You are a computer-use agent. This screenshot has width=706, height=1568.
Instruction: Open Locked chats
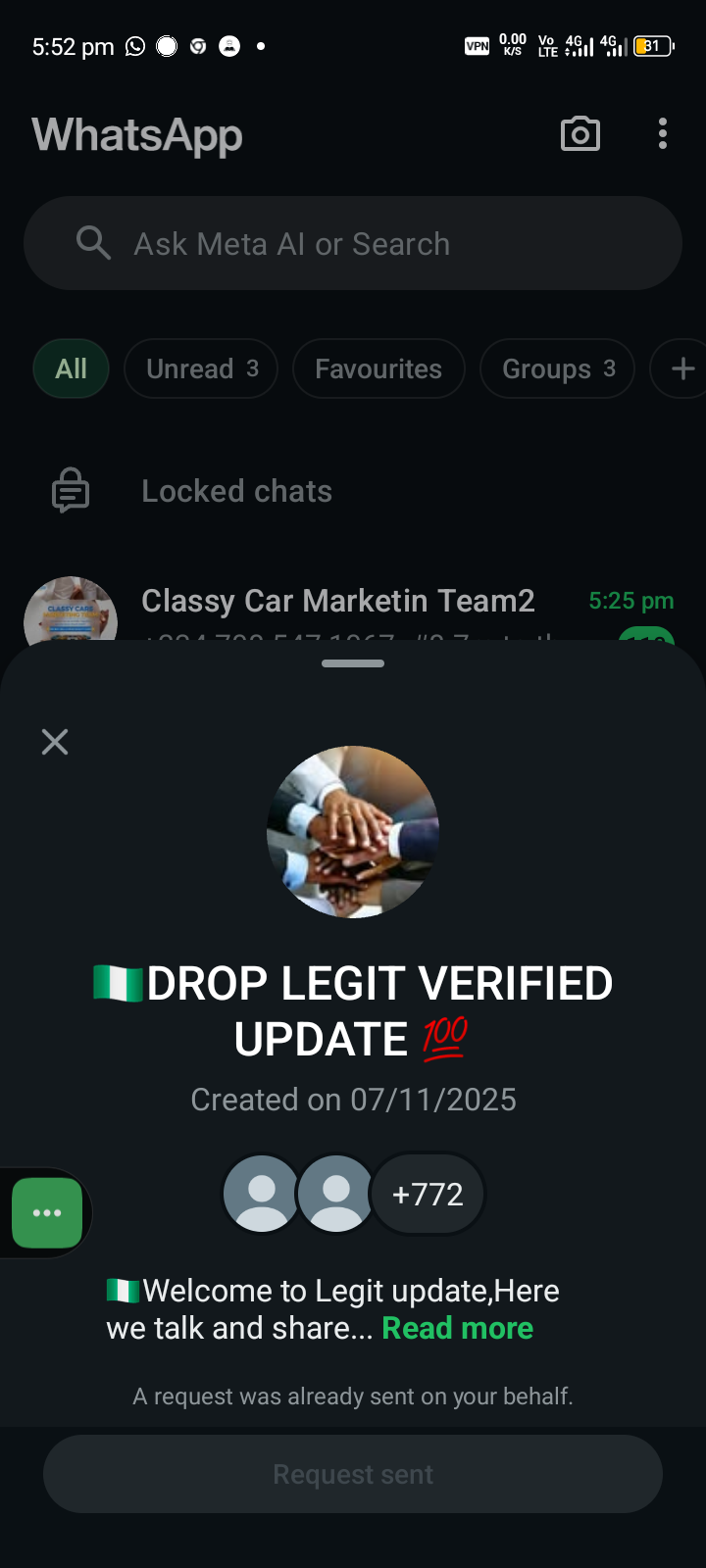click(235, 491)
